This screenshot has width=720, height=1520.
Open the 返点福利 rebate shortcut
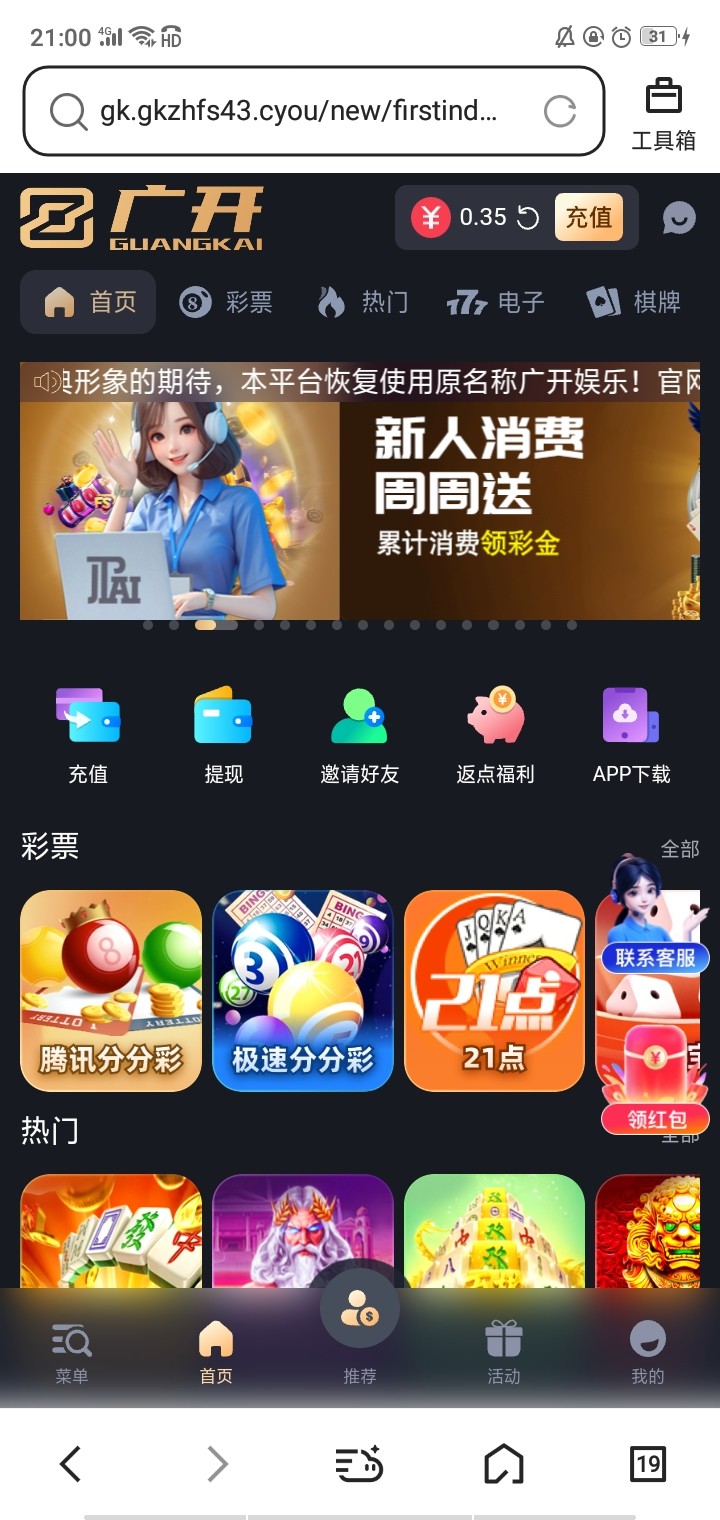pyautogui.click(x=495, y=736)
